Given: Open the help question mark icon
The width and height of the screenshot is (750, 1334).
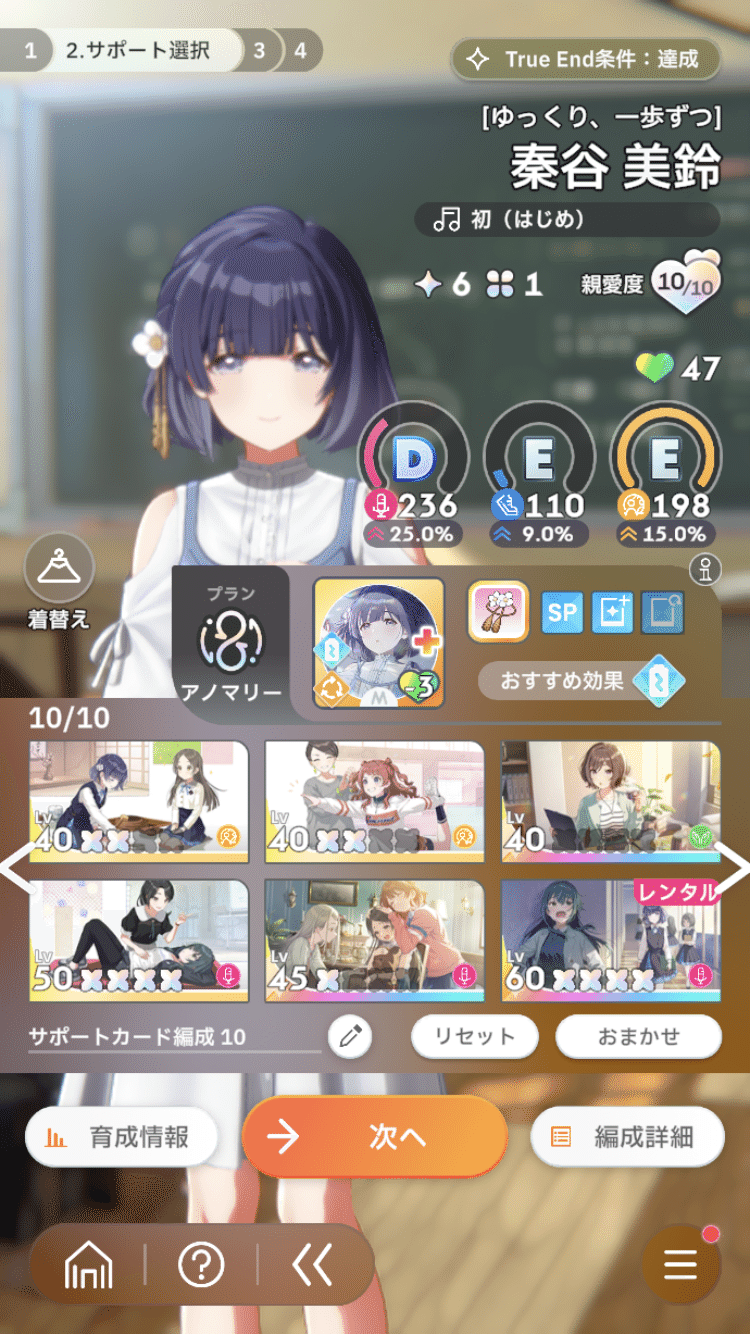Looking at the screenshot, I should (x=201, y=1266).
